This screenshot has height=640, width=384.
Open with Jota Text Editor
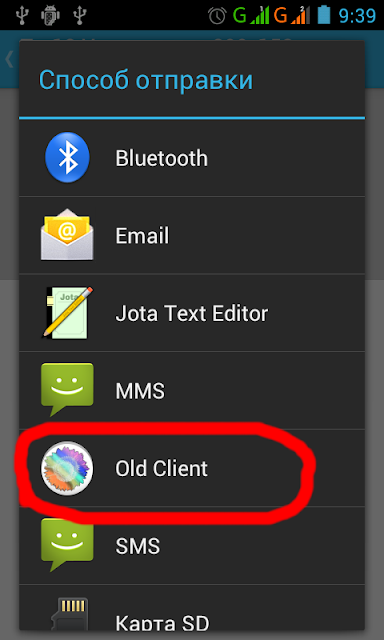click(192, 313)
